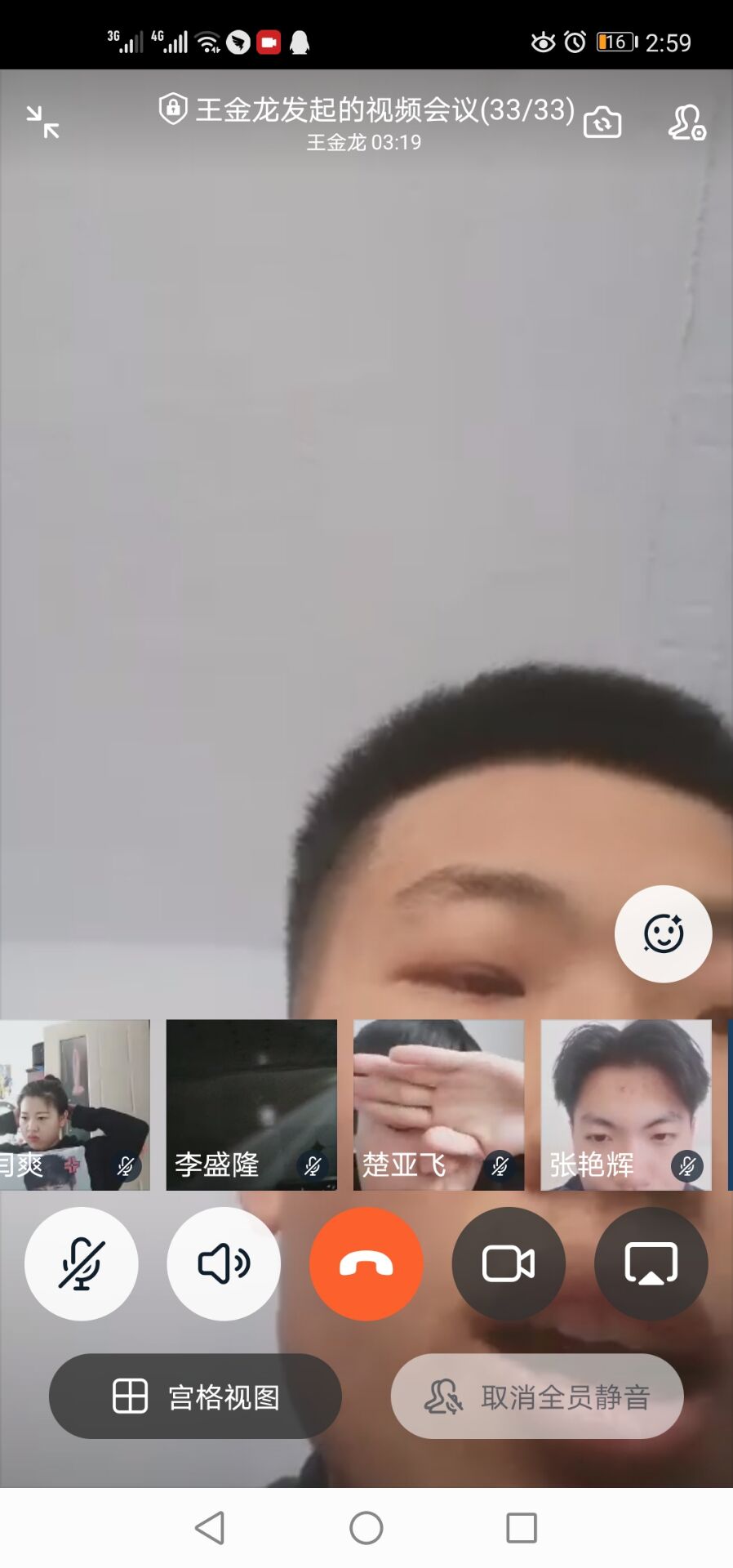Open the participant management icon
Viewport: 733px width, 1568px height.
[686, 122]
